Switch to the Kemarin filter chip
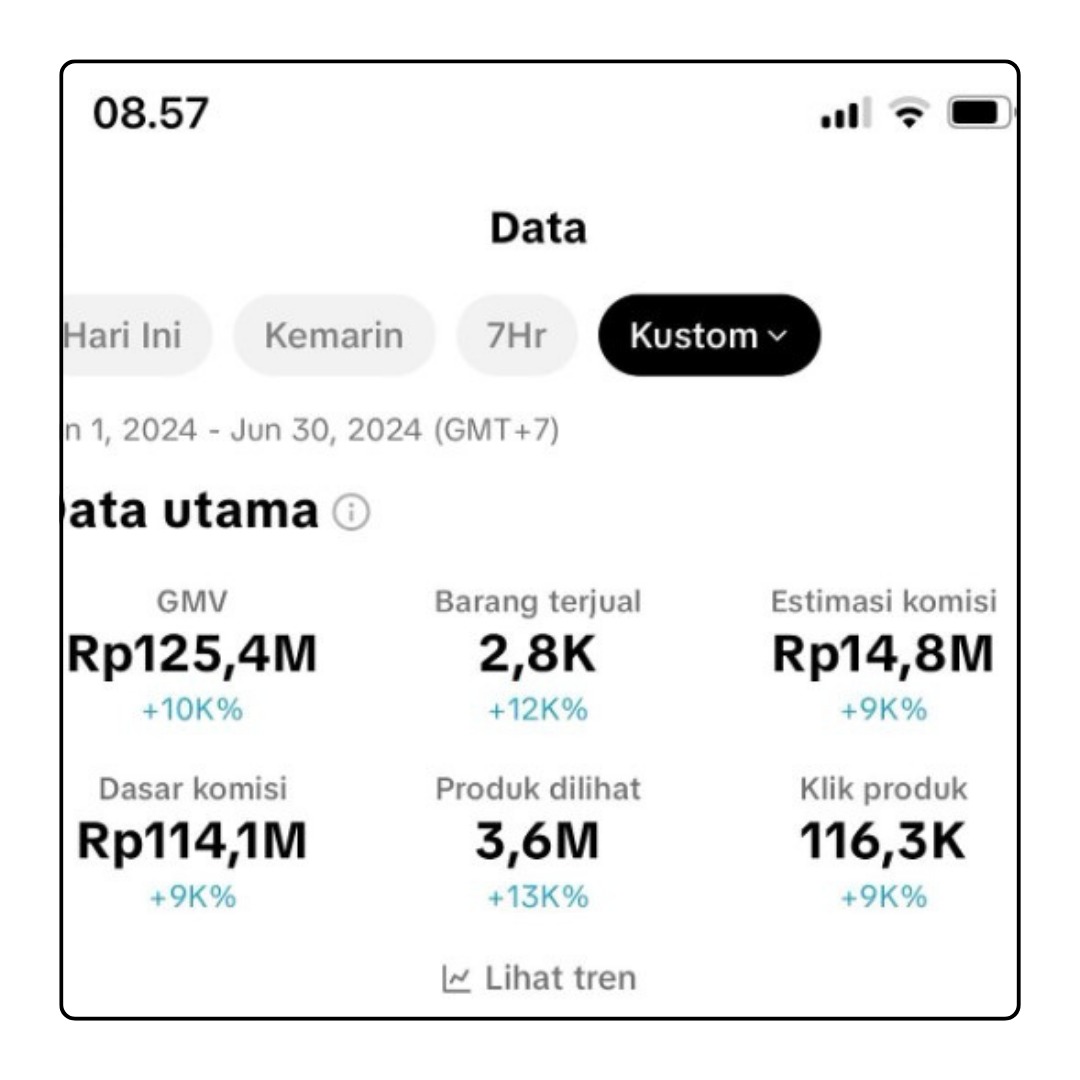 click(x=334, y=336)
